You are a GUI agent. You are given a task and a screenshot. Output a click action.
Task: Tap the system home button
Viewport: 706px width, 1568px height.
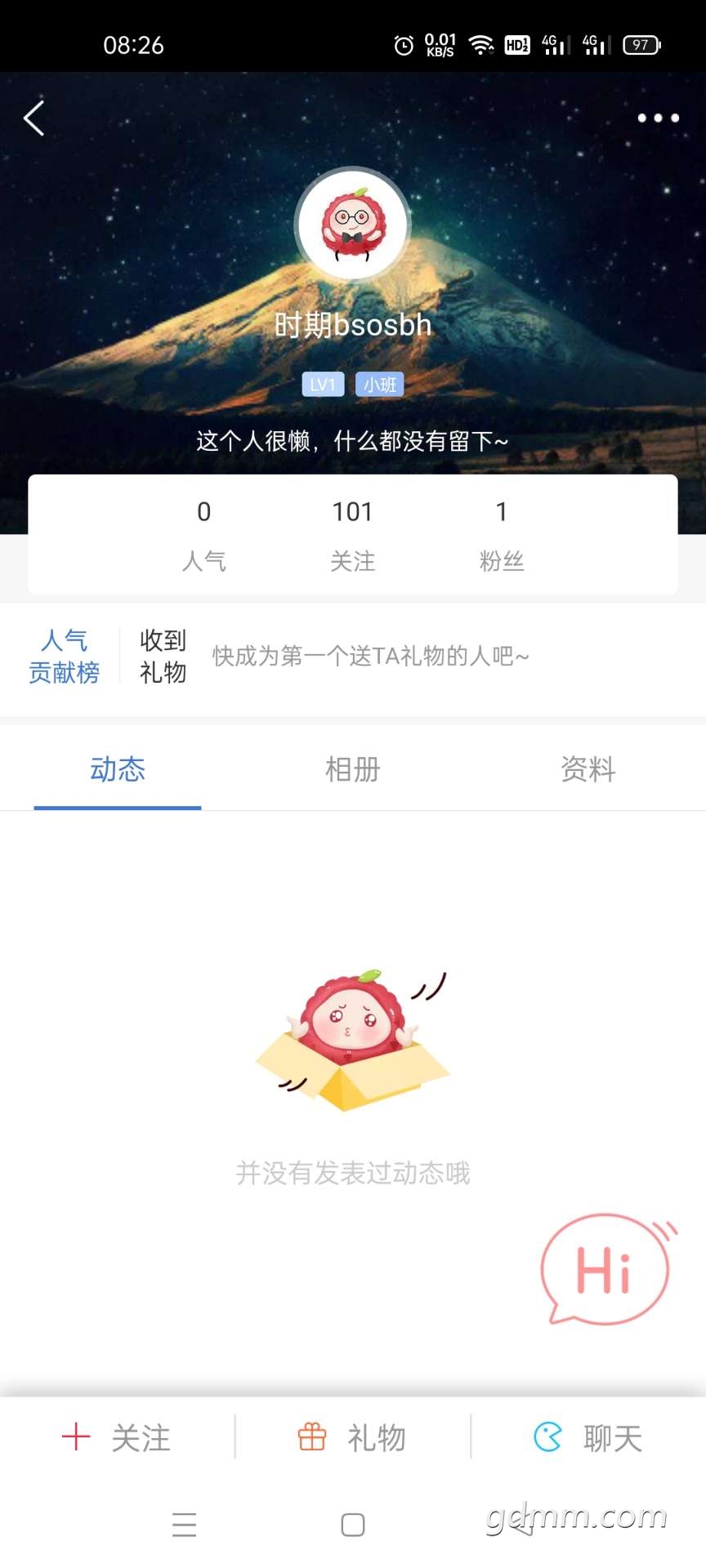pyautogui.click(x=352, y=1524)
